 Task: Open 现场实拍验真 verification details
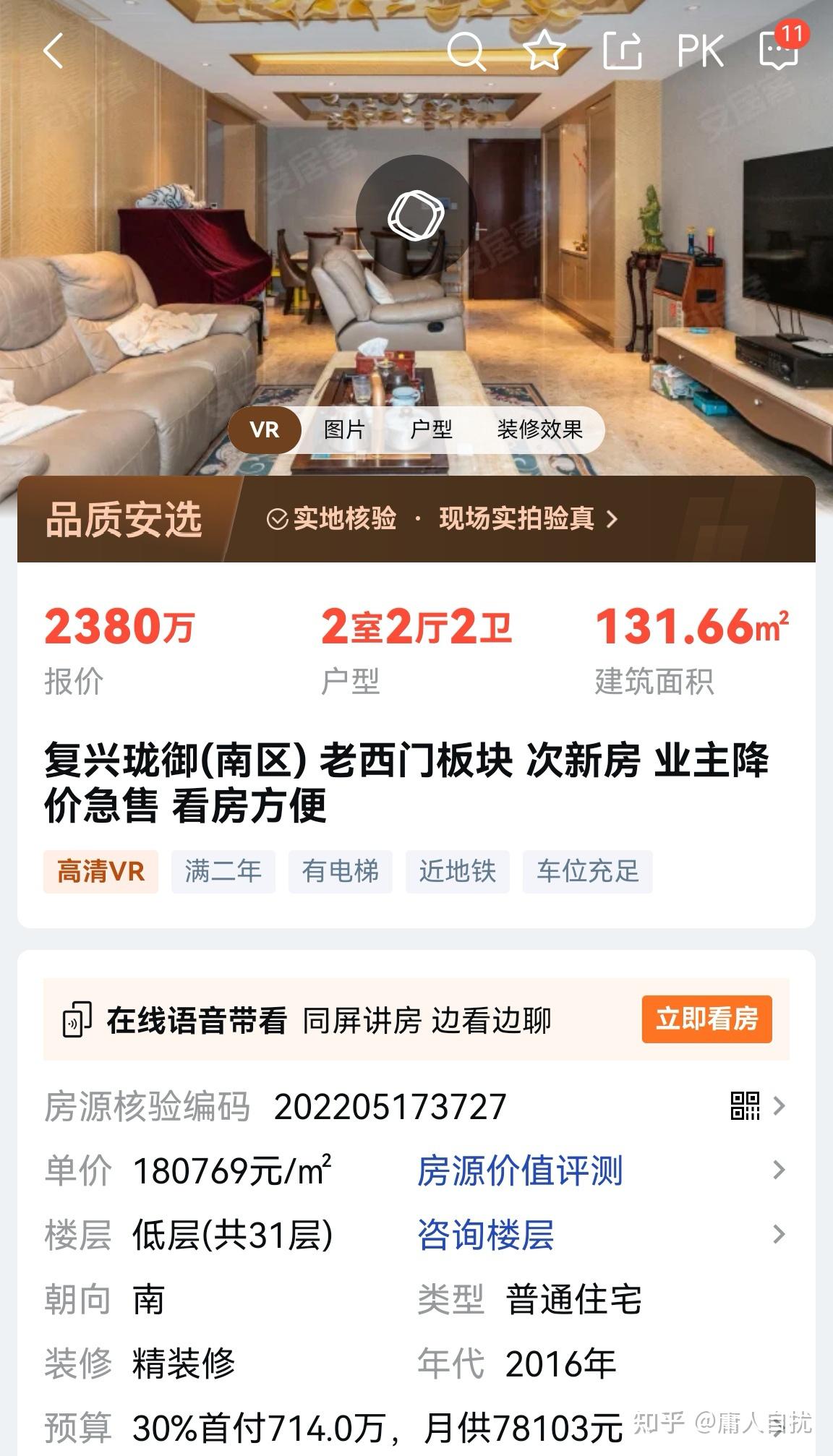[x=528, y=519]
